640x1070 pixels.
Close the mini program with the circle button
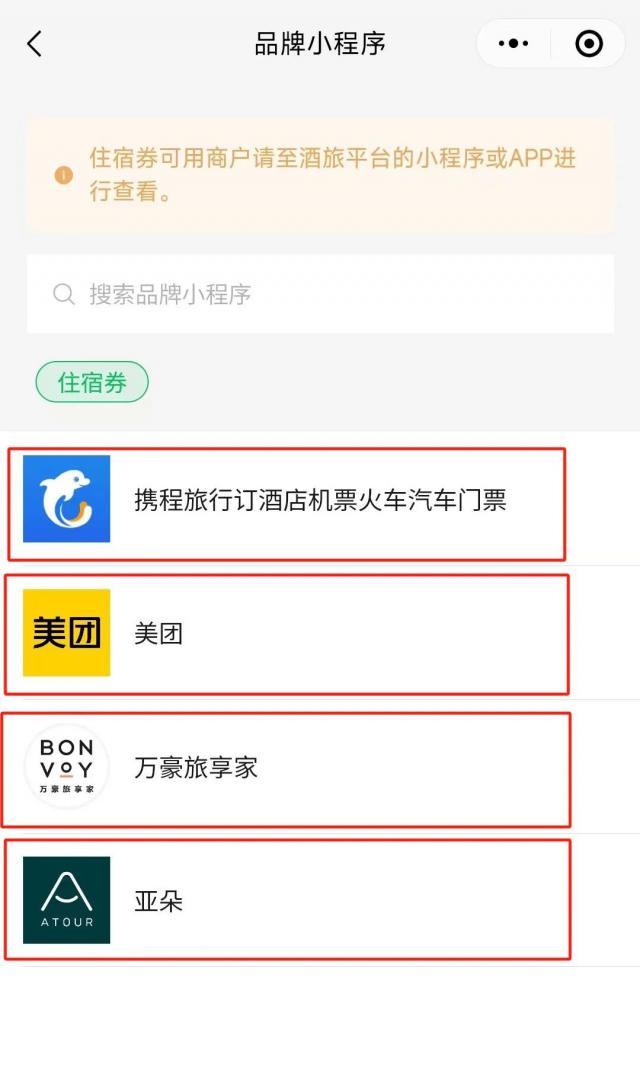click(x=589, y=44)
